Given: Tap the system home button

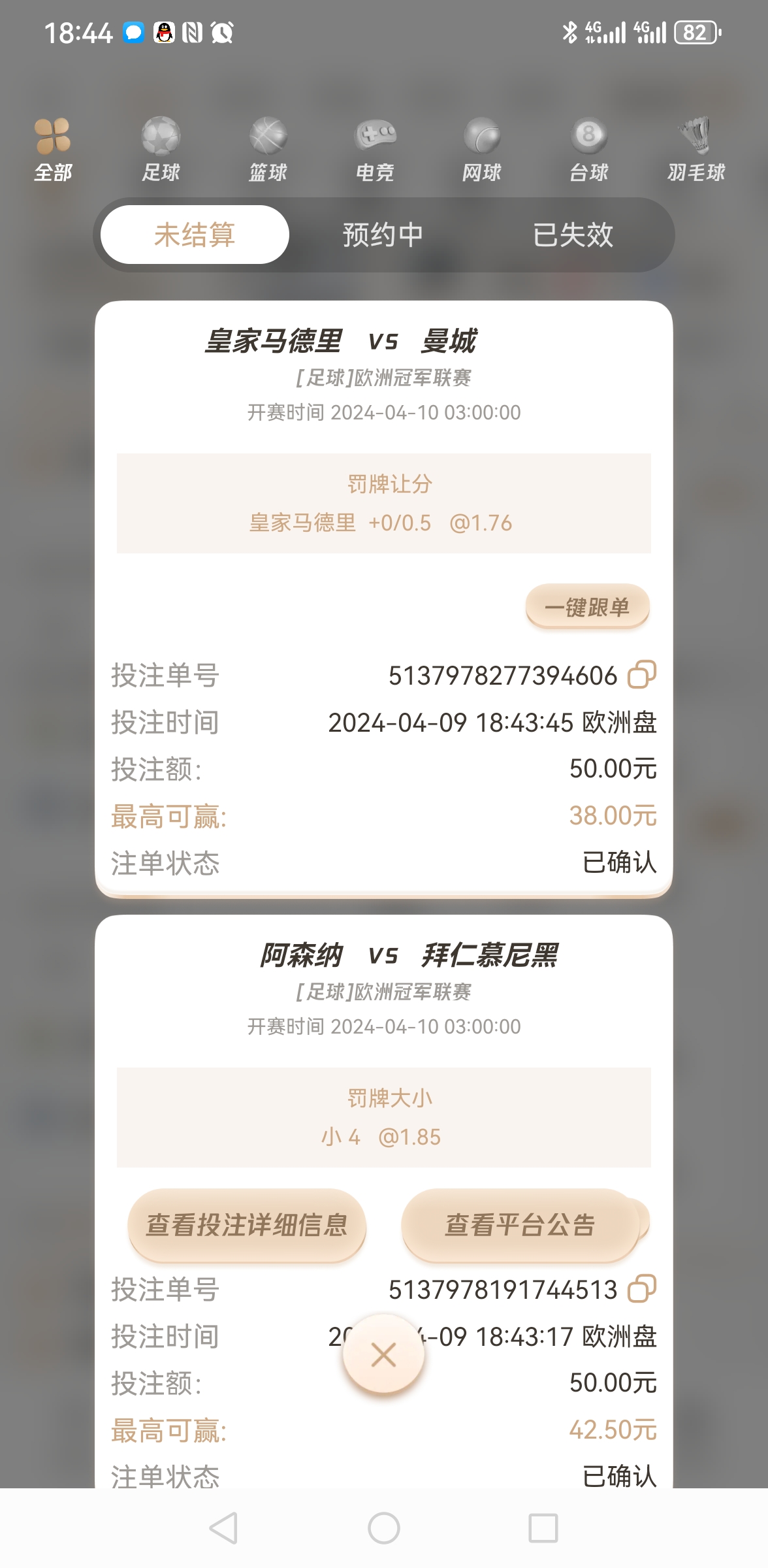Looking at the screenshot, I should pyautogui.click(x=383, y=1528).
